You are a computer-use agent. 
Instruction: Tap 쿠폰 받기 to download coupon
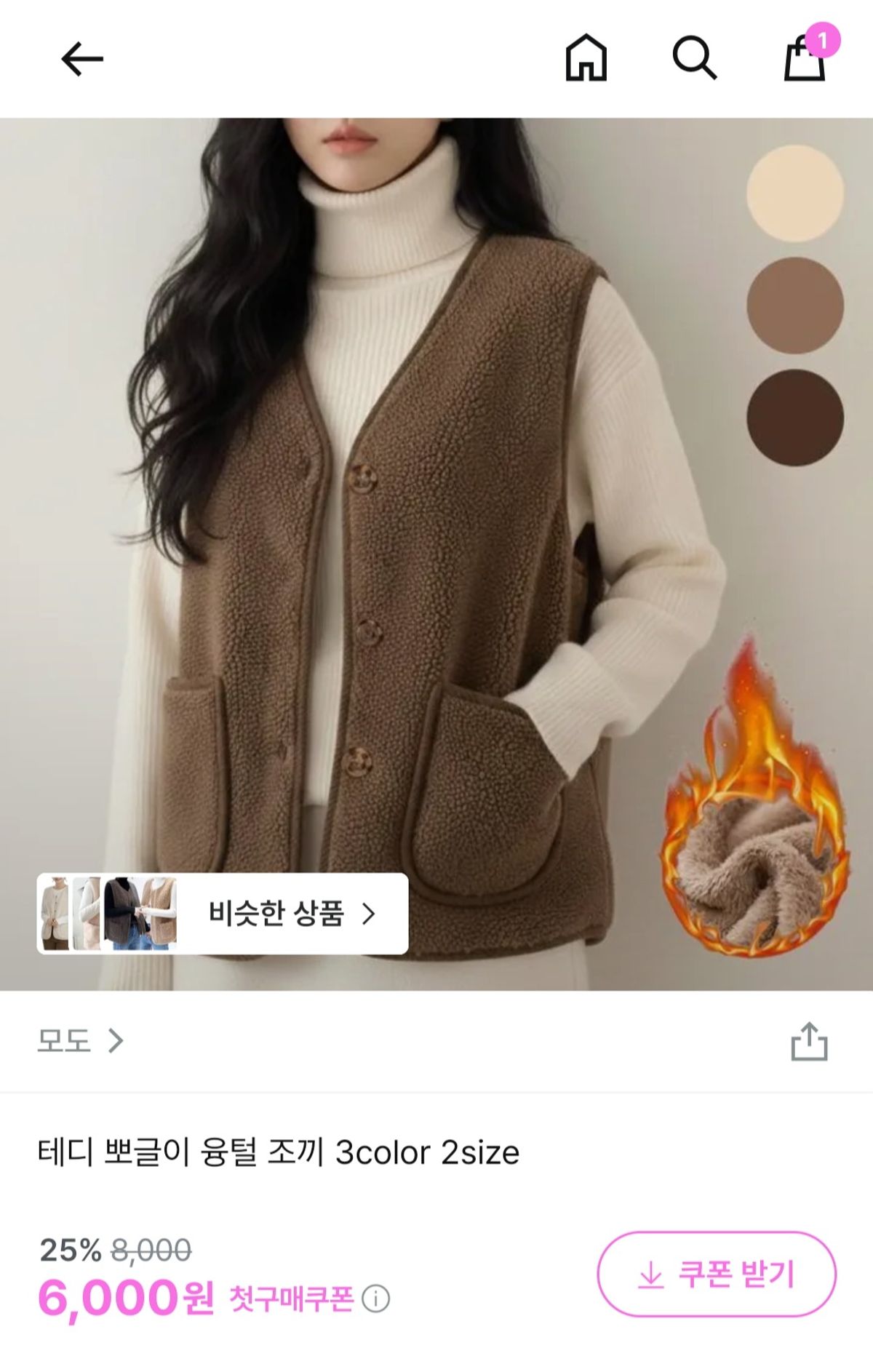pyautogui.click(x=717, y=1274)
